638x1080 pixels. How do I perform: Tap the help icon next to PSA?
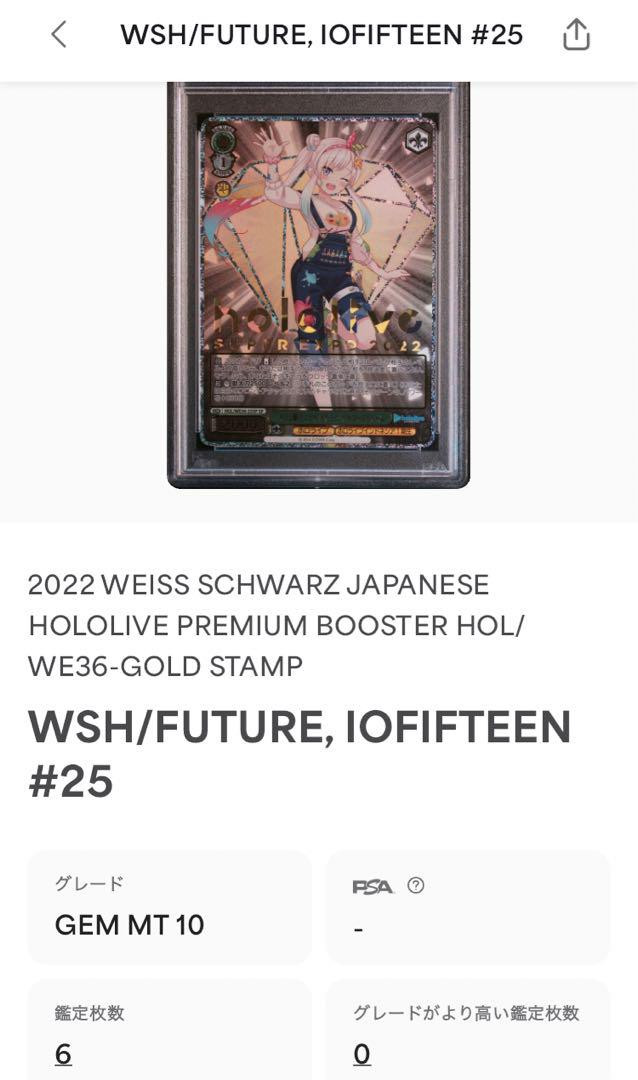tap(415, 885)
